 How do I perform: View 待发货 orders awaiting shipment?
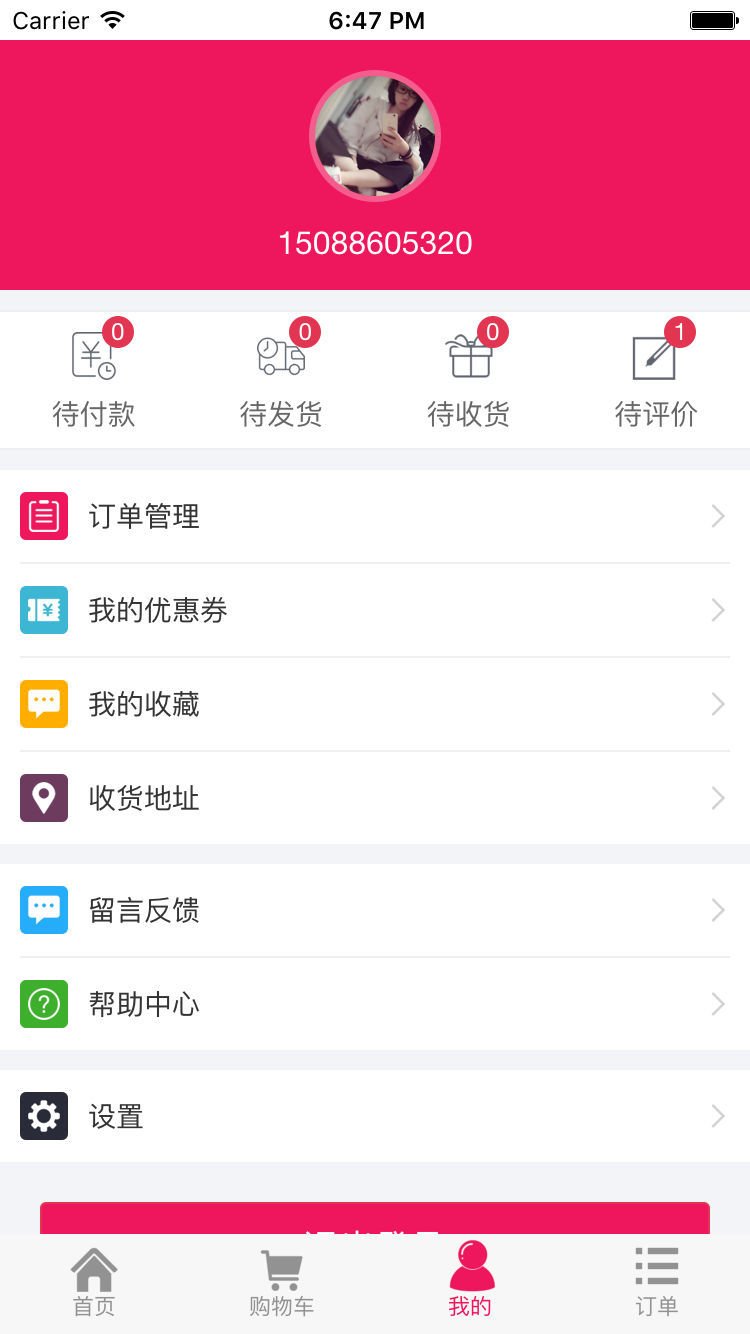click(281, 378)
